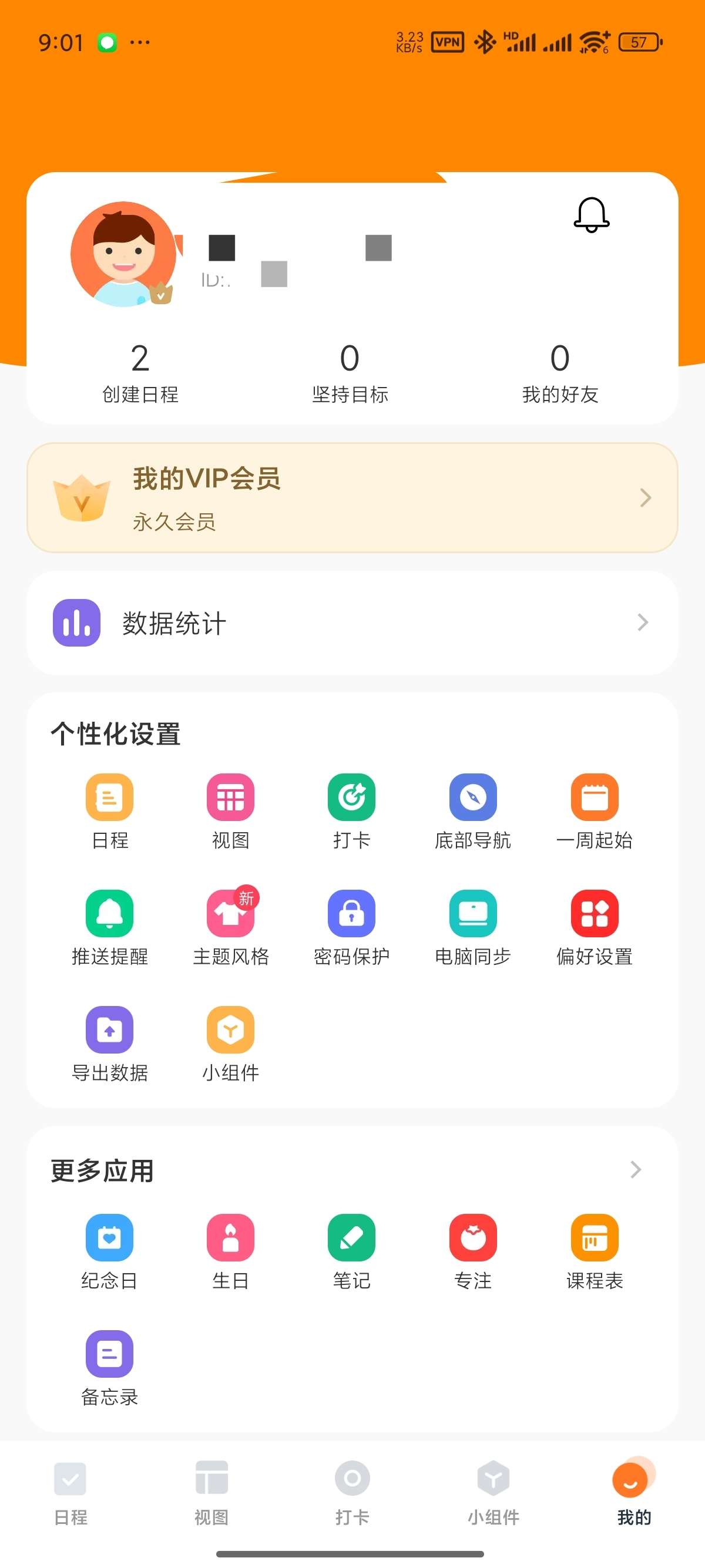Image resolution: width=705 pixels, height=1568 pixels.
Task: Tap the profile avatar
Action: click(x=123, y=254)
